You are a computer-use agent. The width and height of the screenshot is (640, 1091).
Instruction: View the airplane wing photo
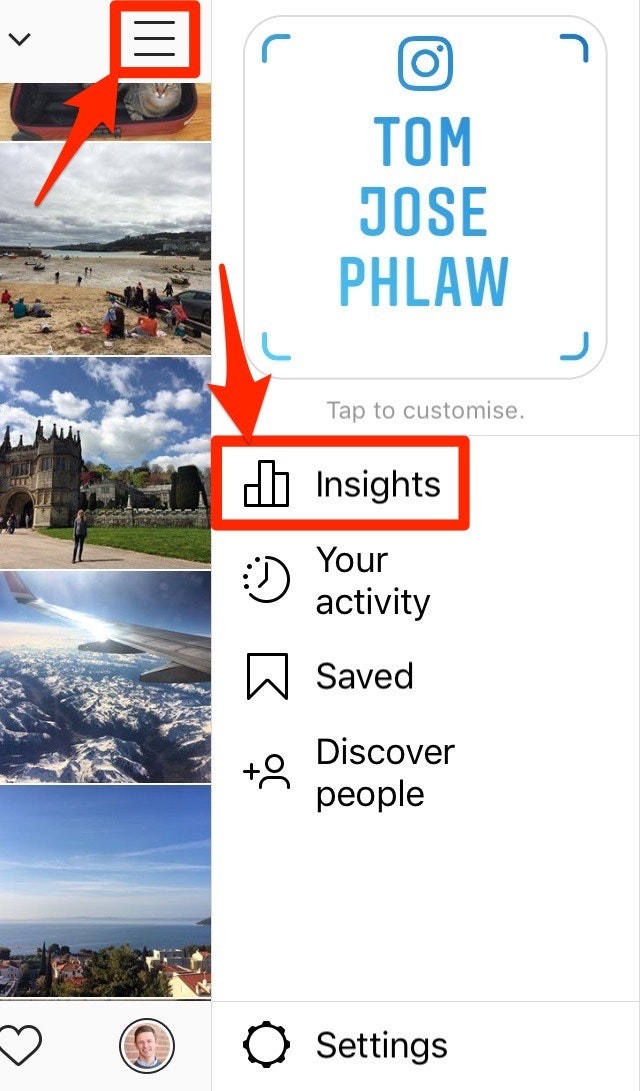tap(105, 677)
